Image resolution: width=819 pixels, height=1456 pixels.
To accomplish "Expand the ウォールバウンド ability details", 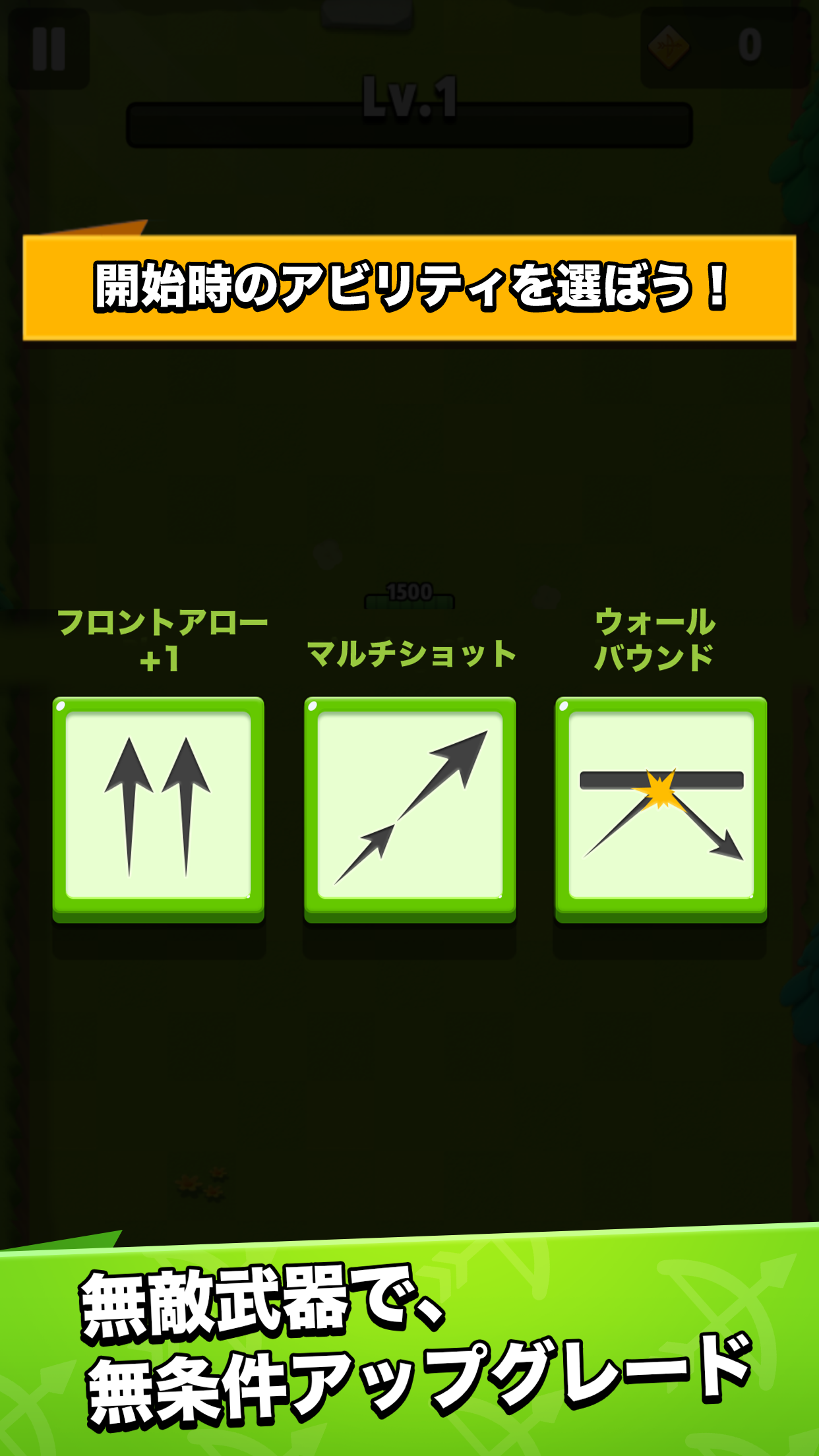I will [659, 808].
